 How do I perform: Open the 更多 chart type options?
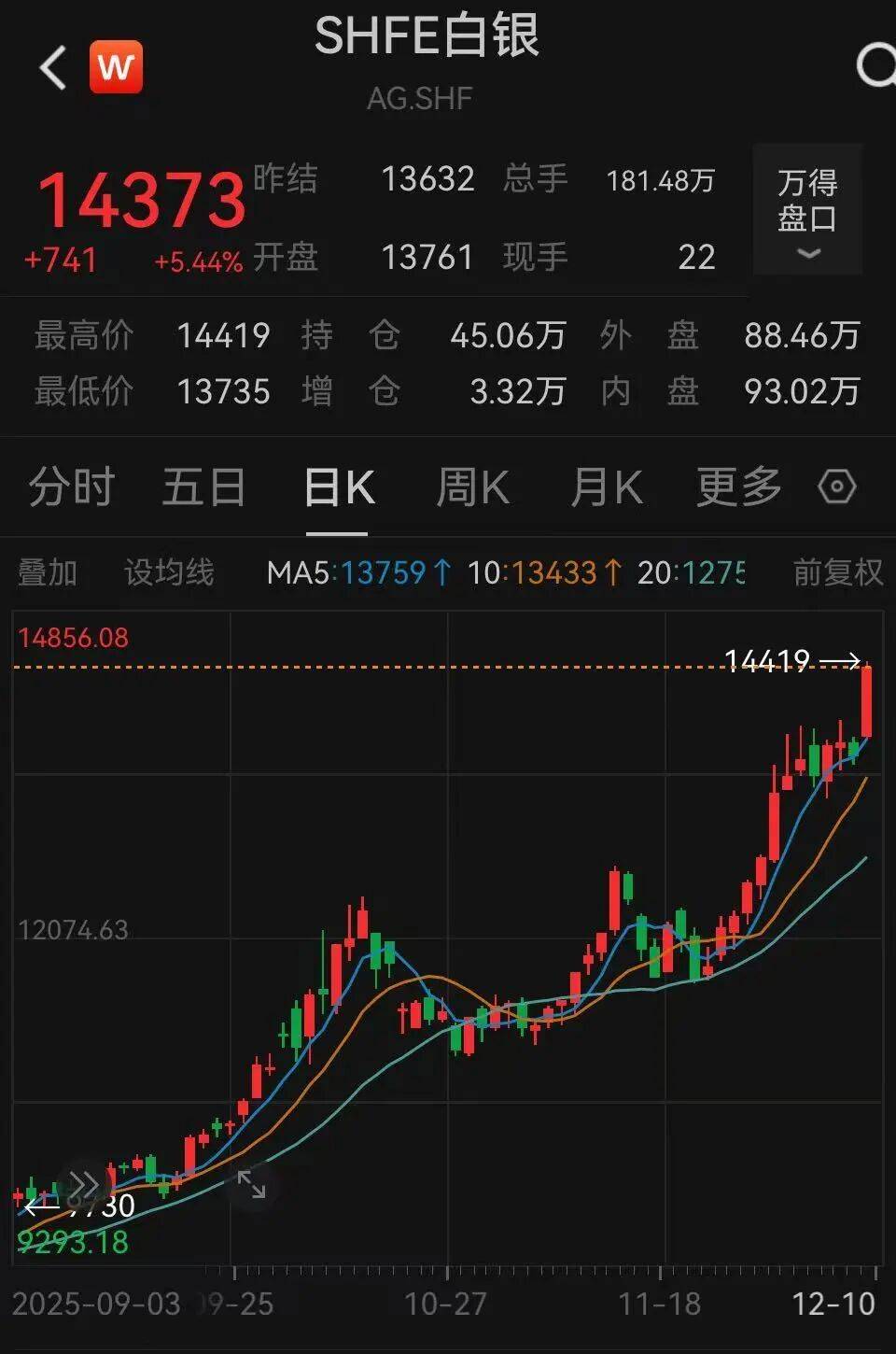[x=738, y=487]
